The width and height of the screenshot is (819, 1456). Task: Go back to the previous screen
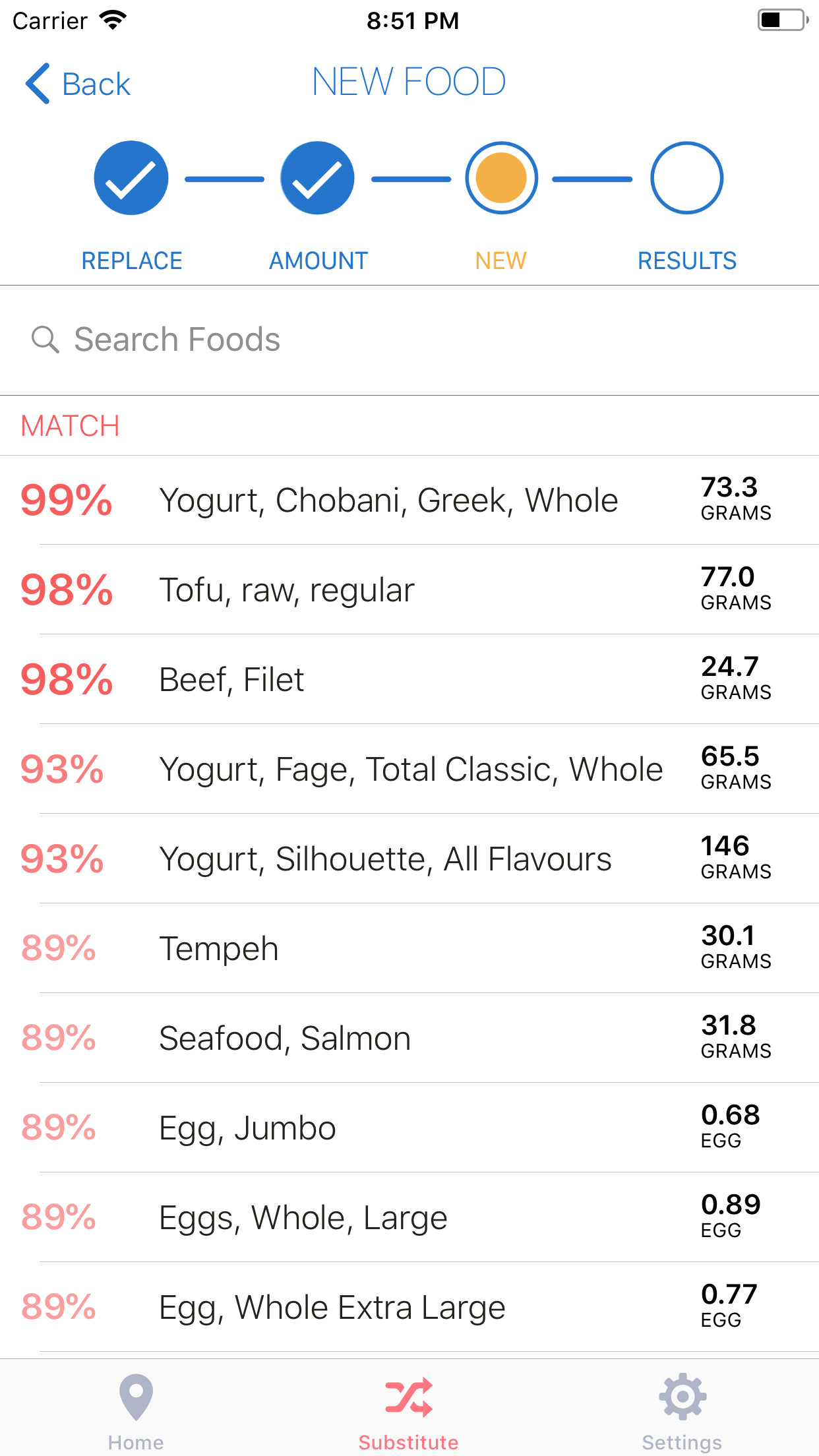pyautogui.click(x=78, y=84)
